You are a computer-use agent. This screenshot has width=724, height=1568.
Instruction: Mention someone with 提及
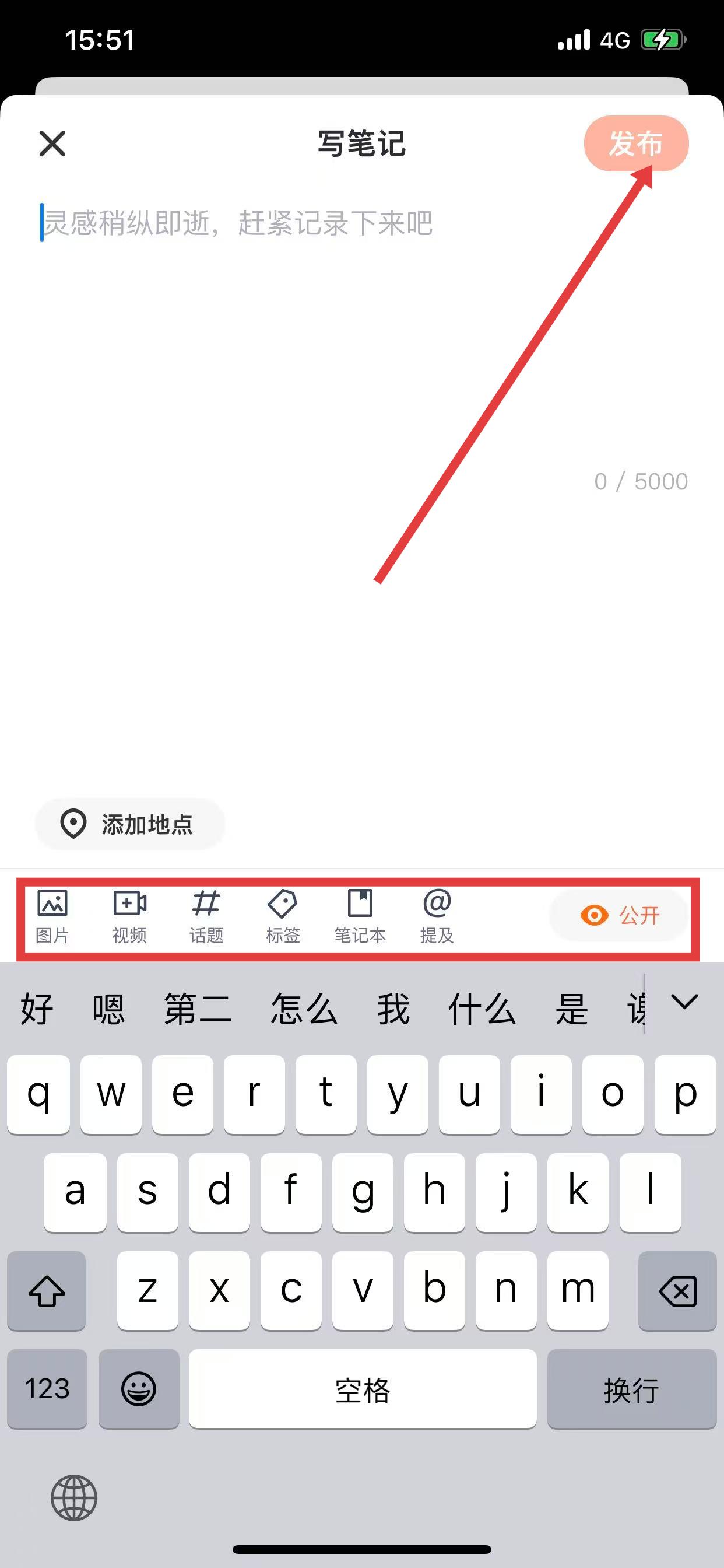437,916
